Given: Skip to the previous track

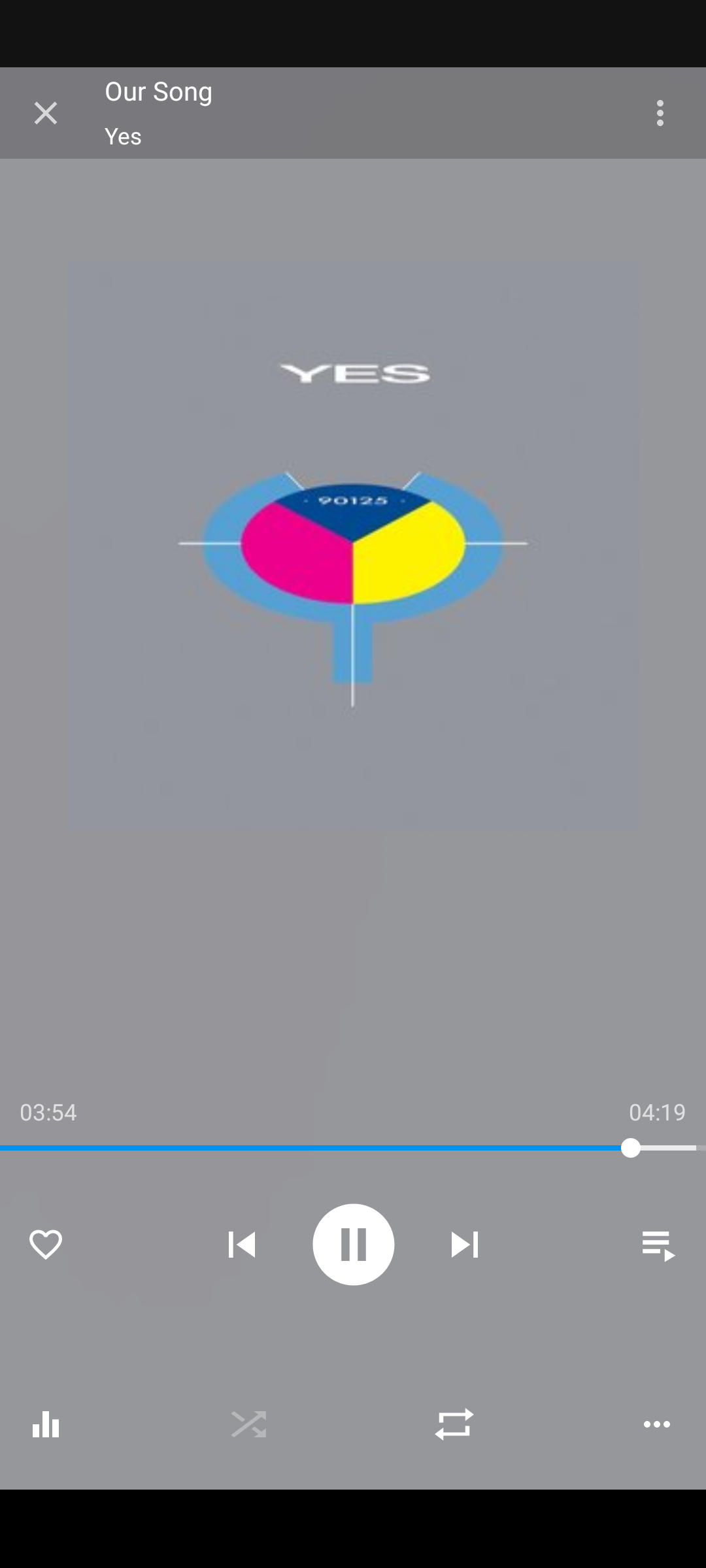Looking at the screenshot, I should pyautogui.click(x=241, y=1245).
